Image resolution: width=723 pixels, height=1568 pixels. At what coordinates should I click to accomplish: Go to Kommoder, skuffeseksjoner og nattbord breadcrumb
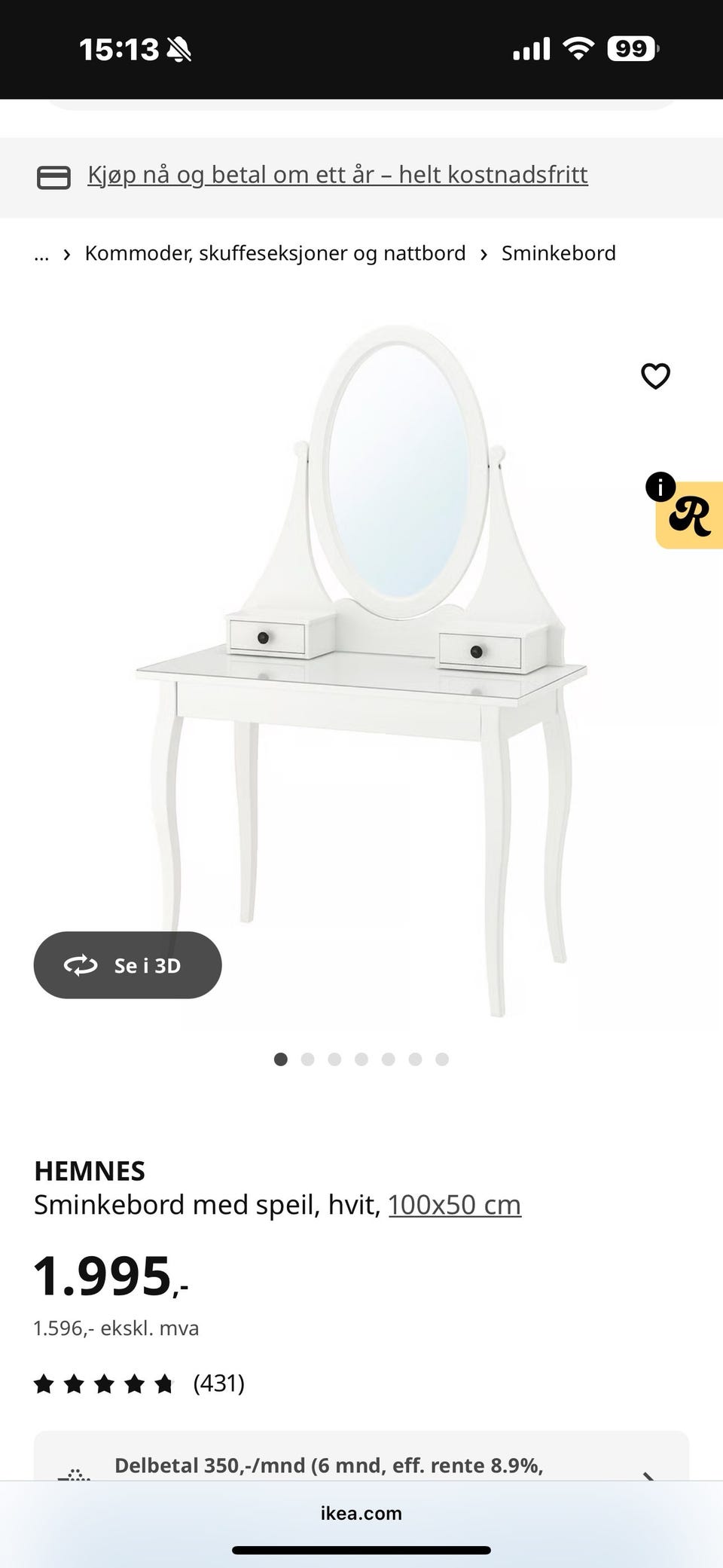coord(275,253)
